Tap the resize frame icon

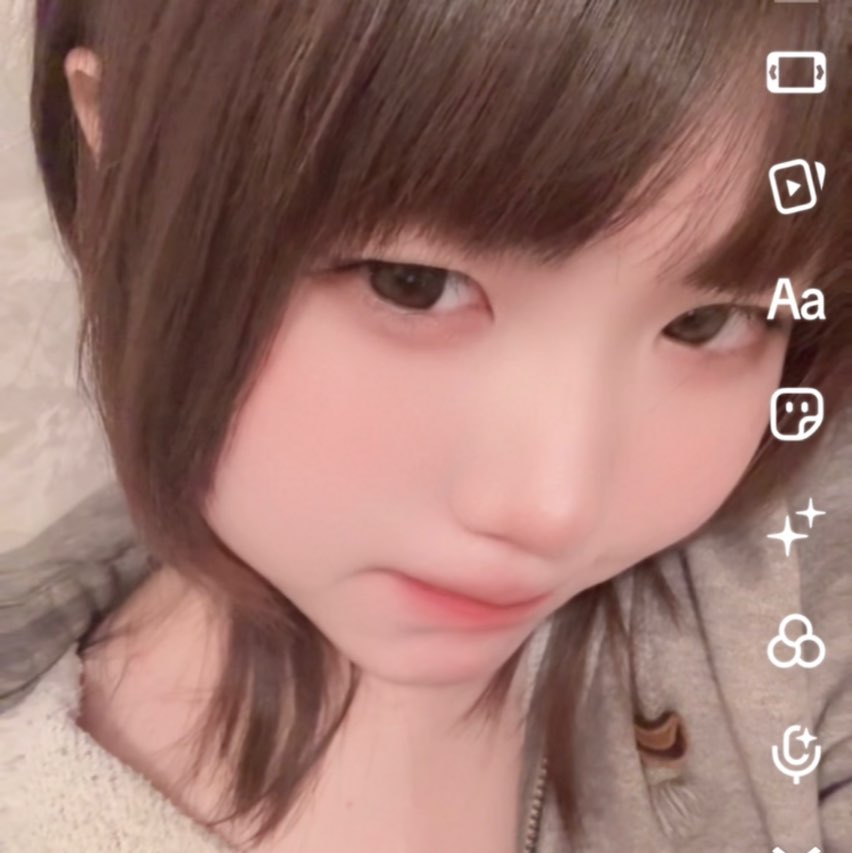796,73
